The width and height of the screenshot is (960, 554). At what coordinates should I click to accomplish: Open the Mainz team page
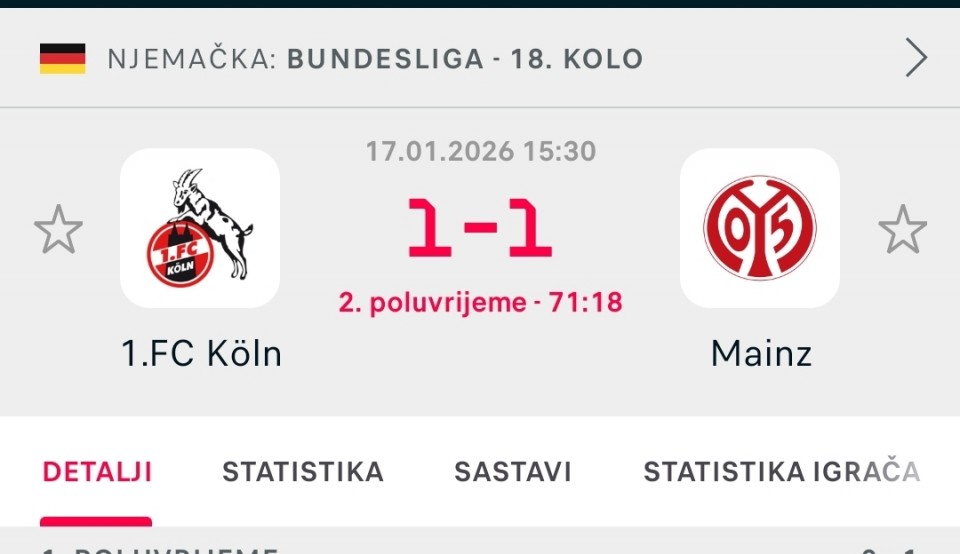click(760, 229)
